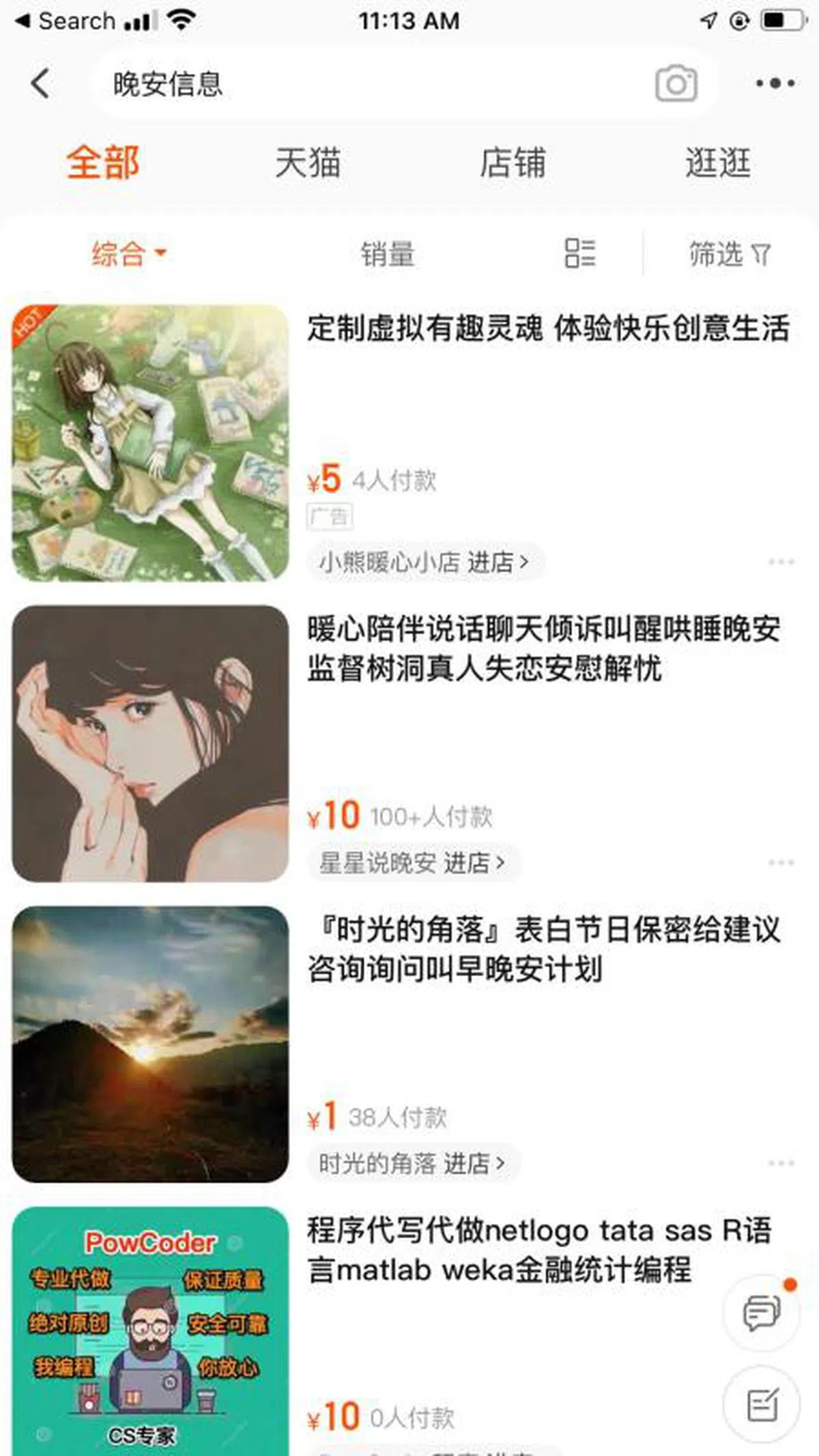819x1456 pixels.
Task: Open the 『时光的角落』 listing
Action: point(543,948)
